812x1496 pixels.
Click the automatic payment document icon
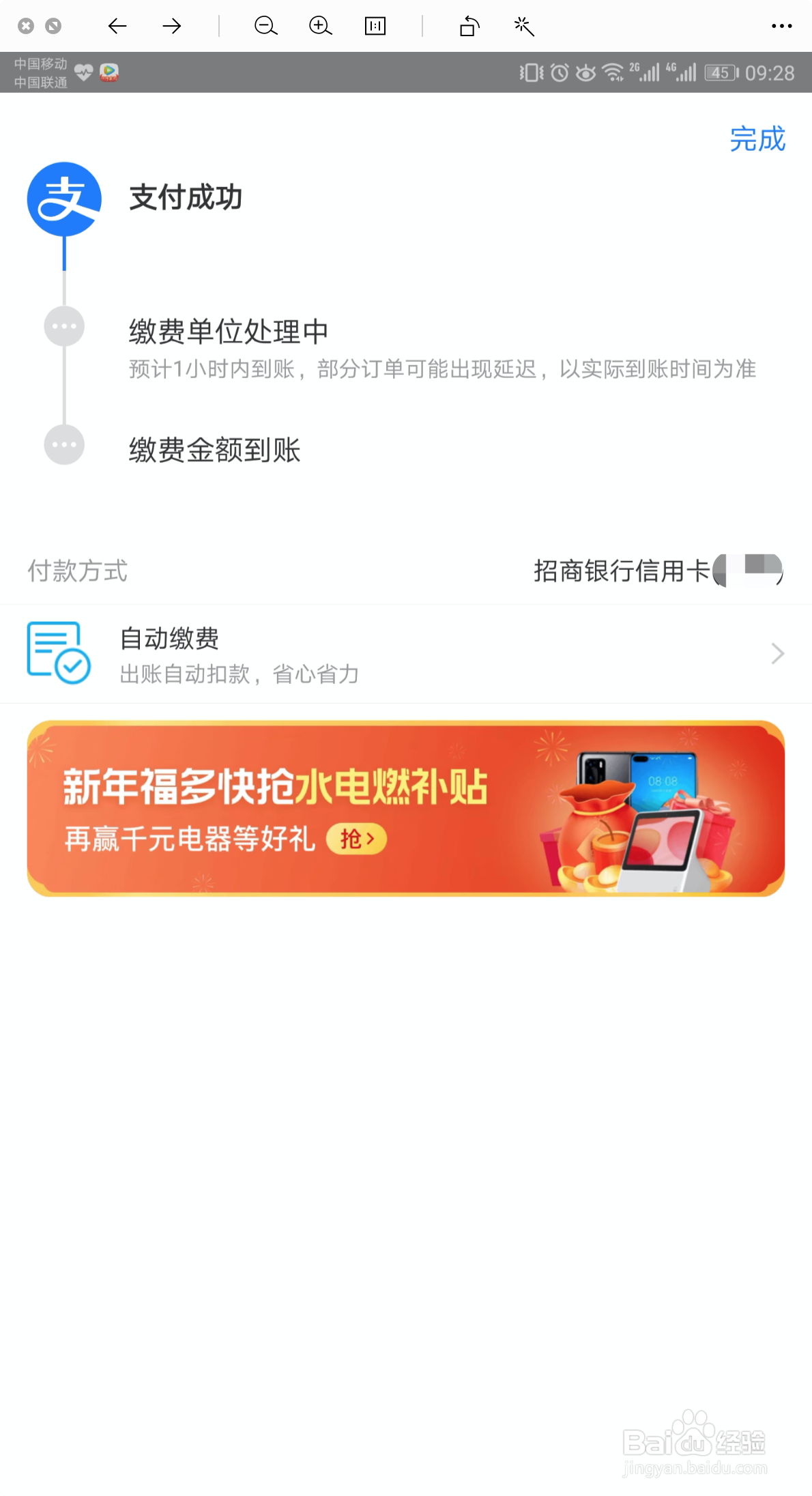click(58, 653)
